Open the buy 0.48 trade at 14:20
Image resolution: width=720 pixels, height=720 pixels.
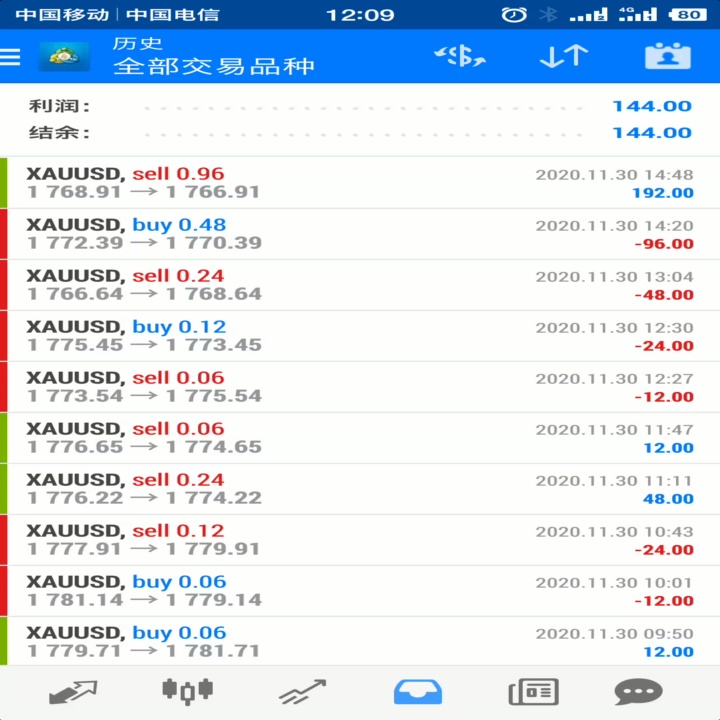click(x=360, y=234)
